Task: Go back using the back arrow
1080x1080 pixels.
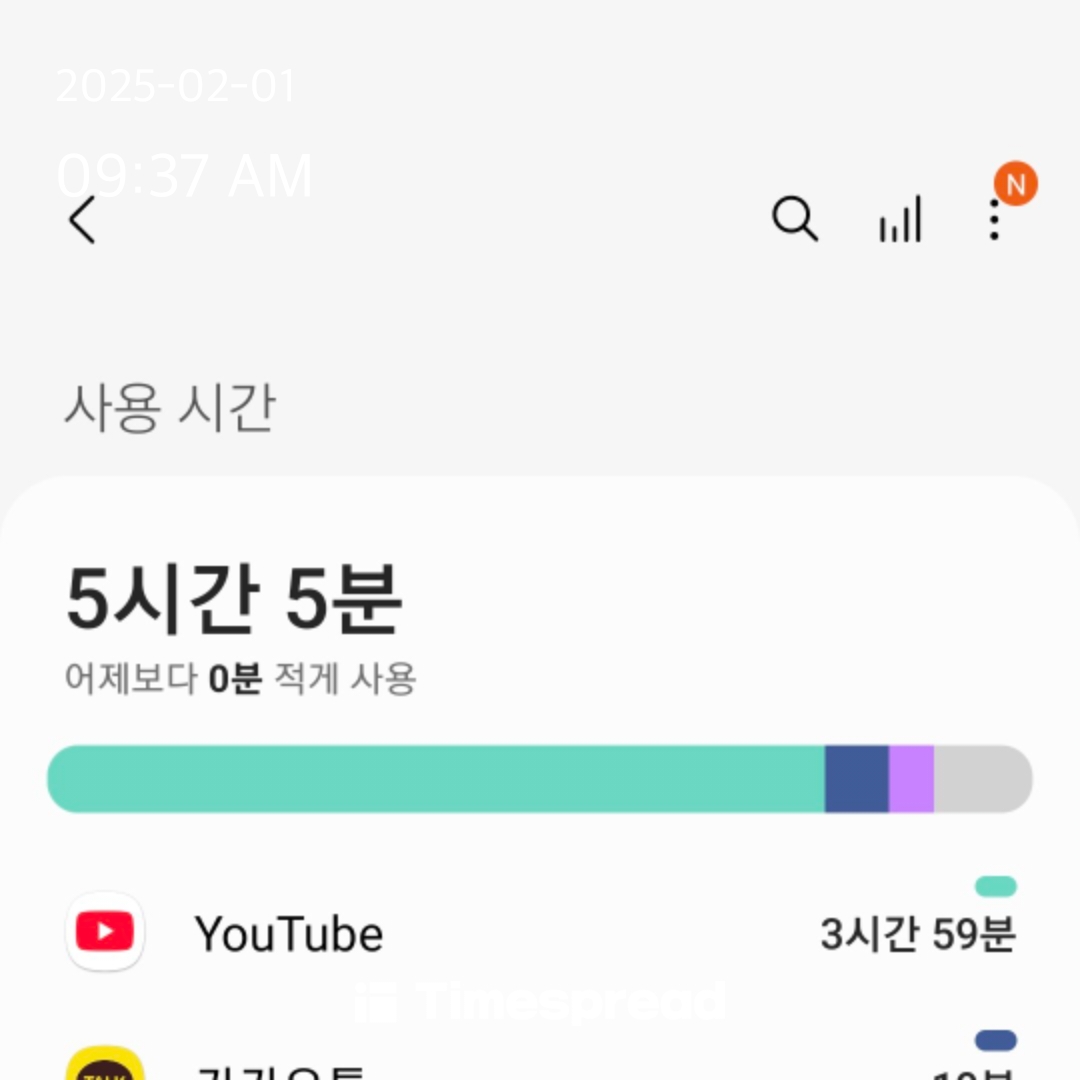Action: click(82, 219)
